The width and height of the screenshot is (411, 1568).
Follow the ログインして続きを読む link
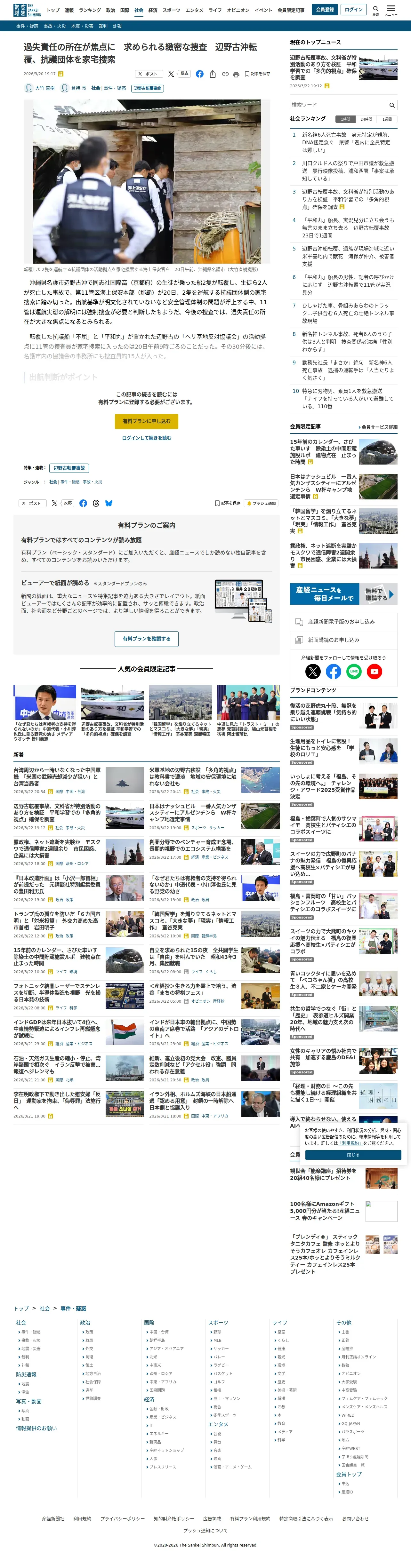click(x=147, y=438)
